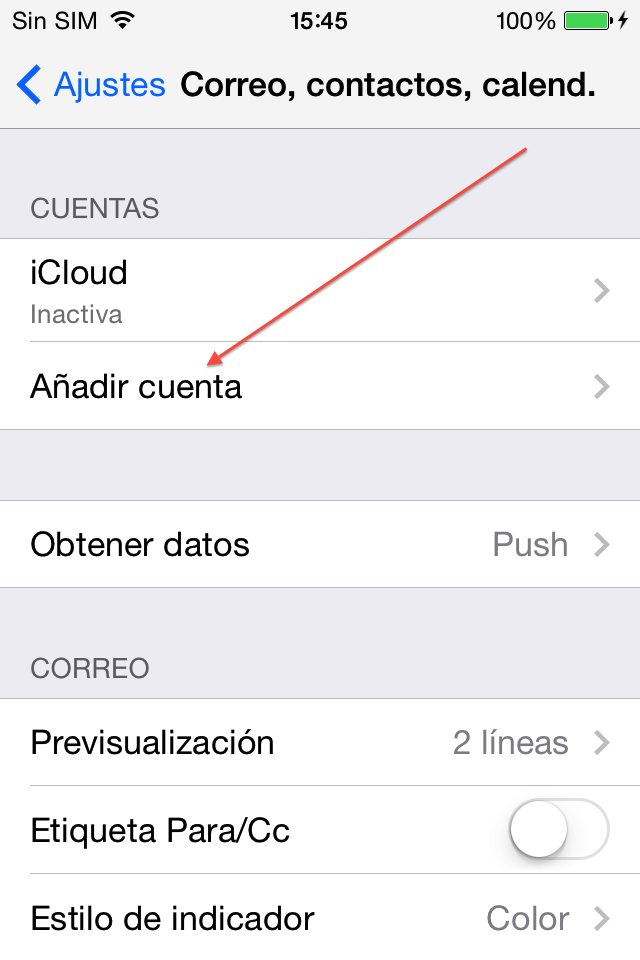The image size is (640, 960).
Task: Open Previsualización options
Action: (320, 742)
